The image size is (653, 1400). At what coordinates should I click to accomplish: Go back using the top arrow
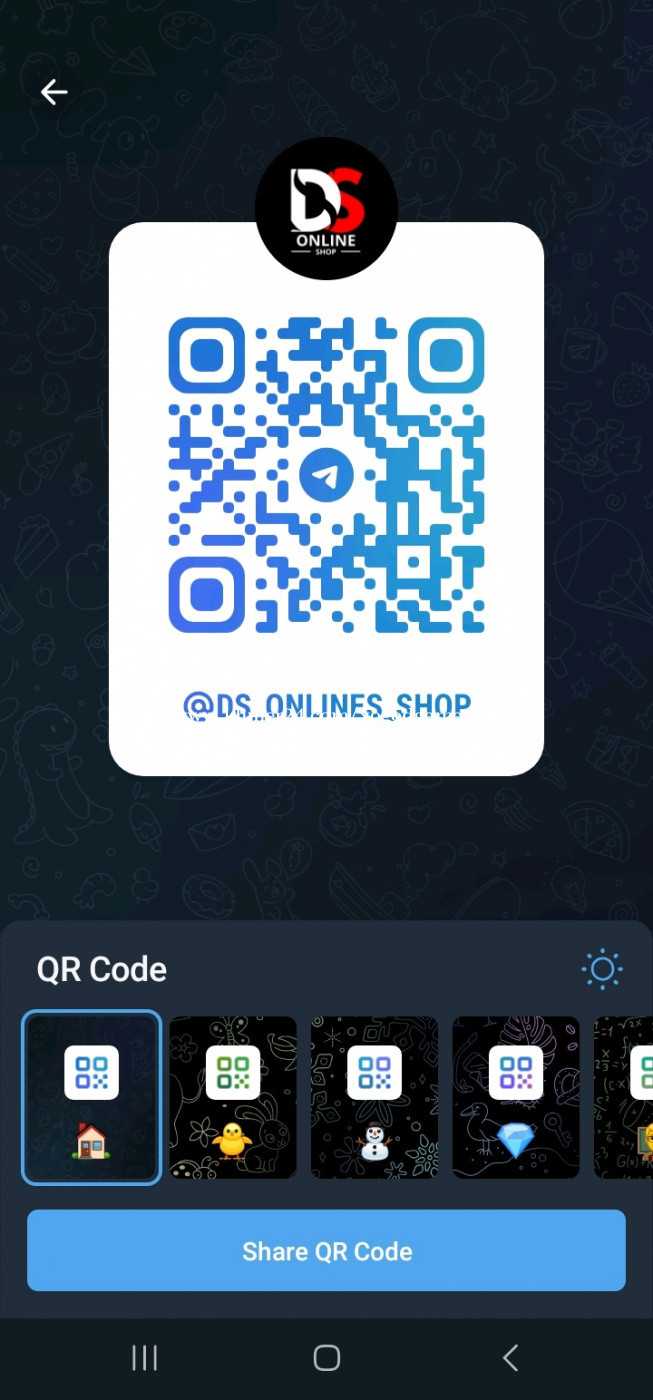pos(54,92)
